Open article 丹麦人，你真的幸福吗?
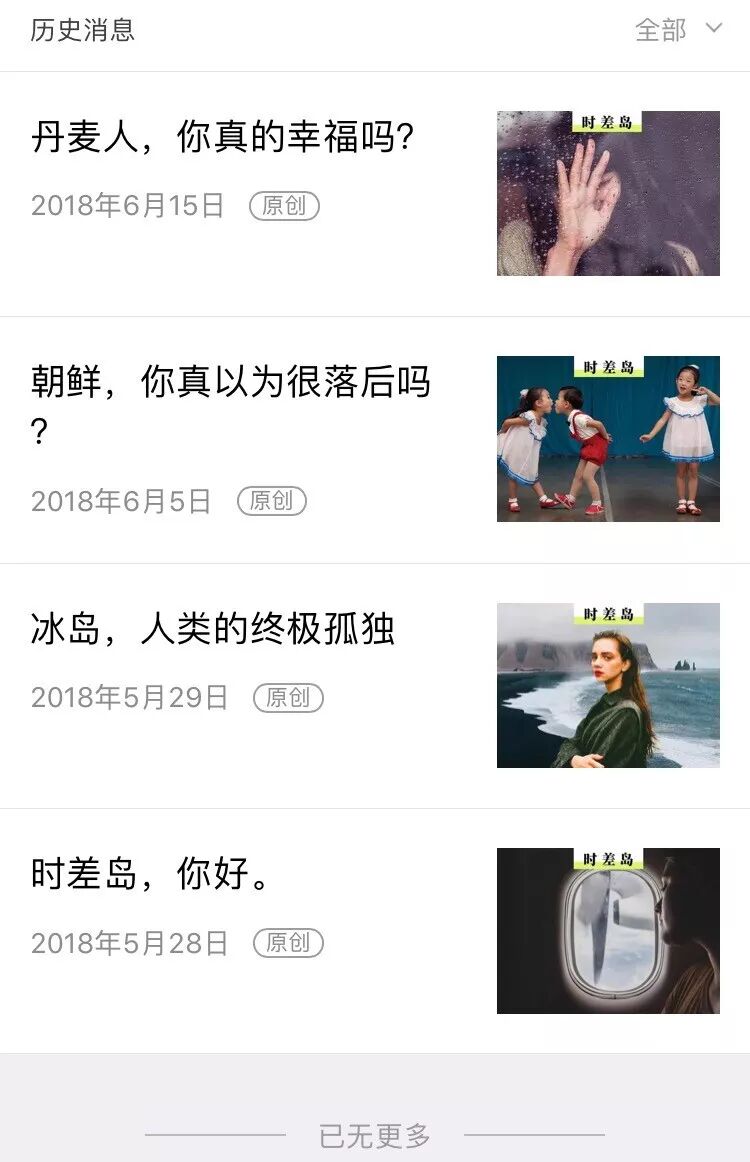750x1162 pixels. [x=223, y=138]
